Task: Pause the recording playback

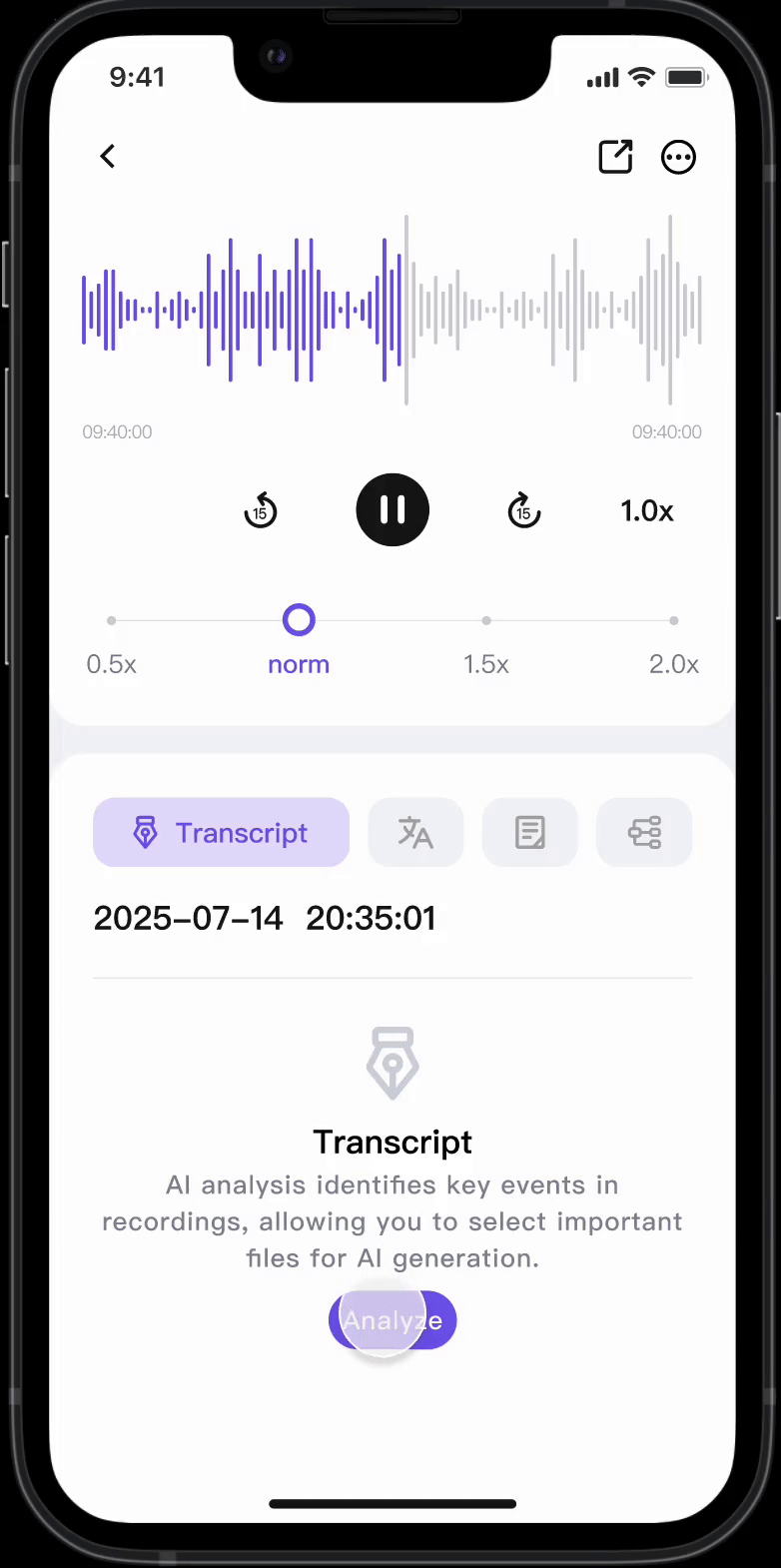Action: tap(392, 510)
